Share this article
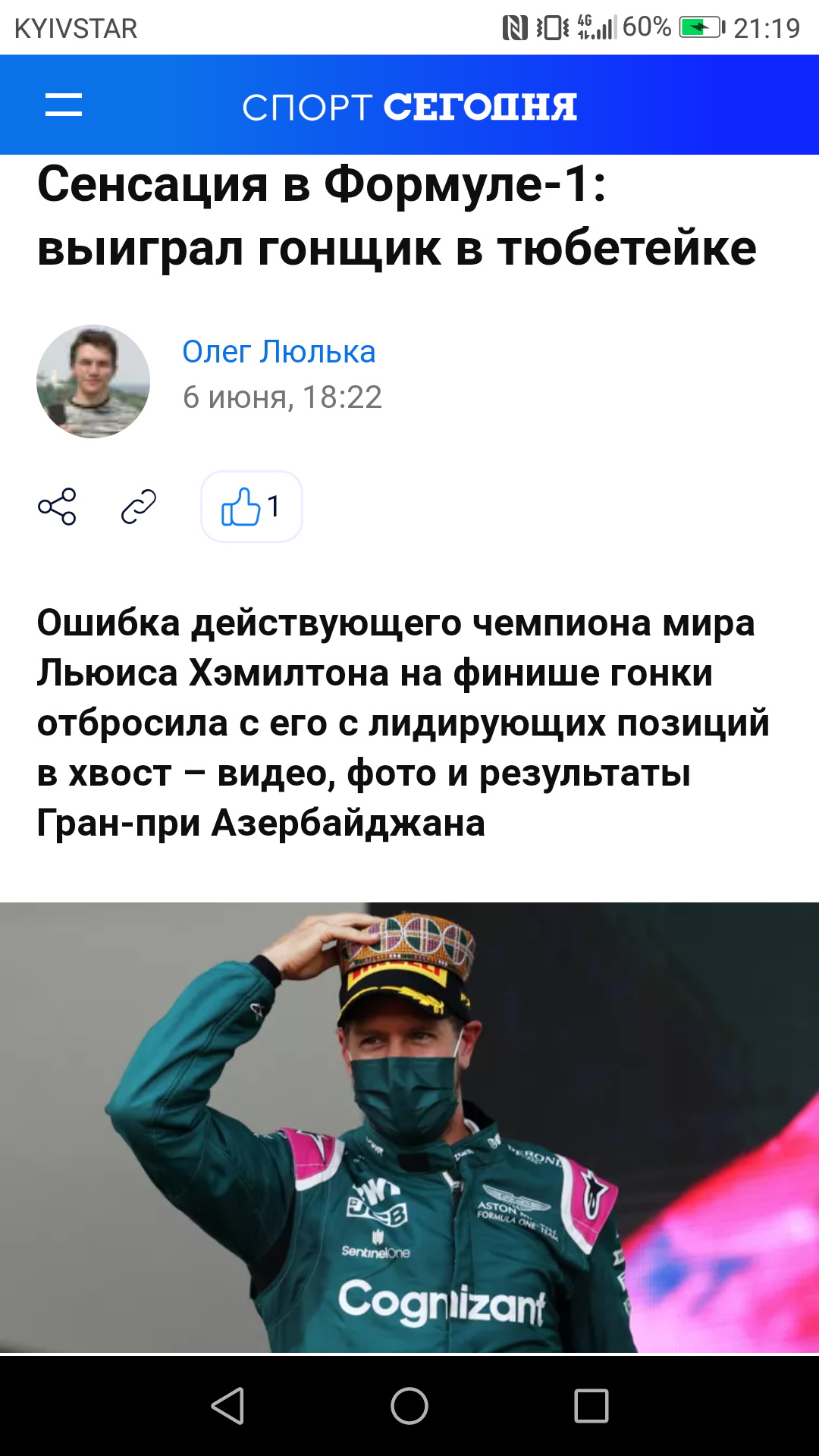The width and height of the screenshot is (819, 1456). click(57, 507)
